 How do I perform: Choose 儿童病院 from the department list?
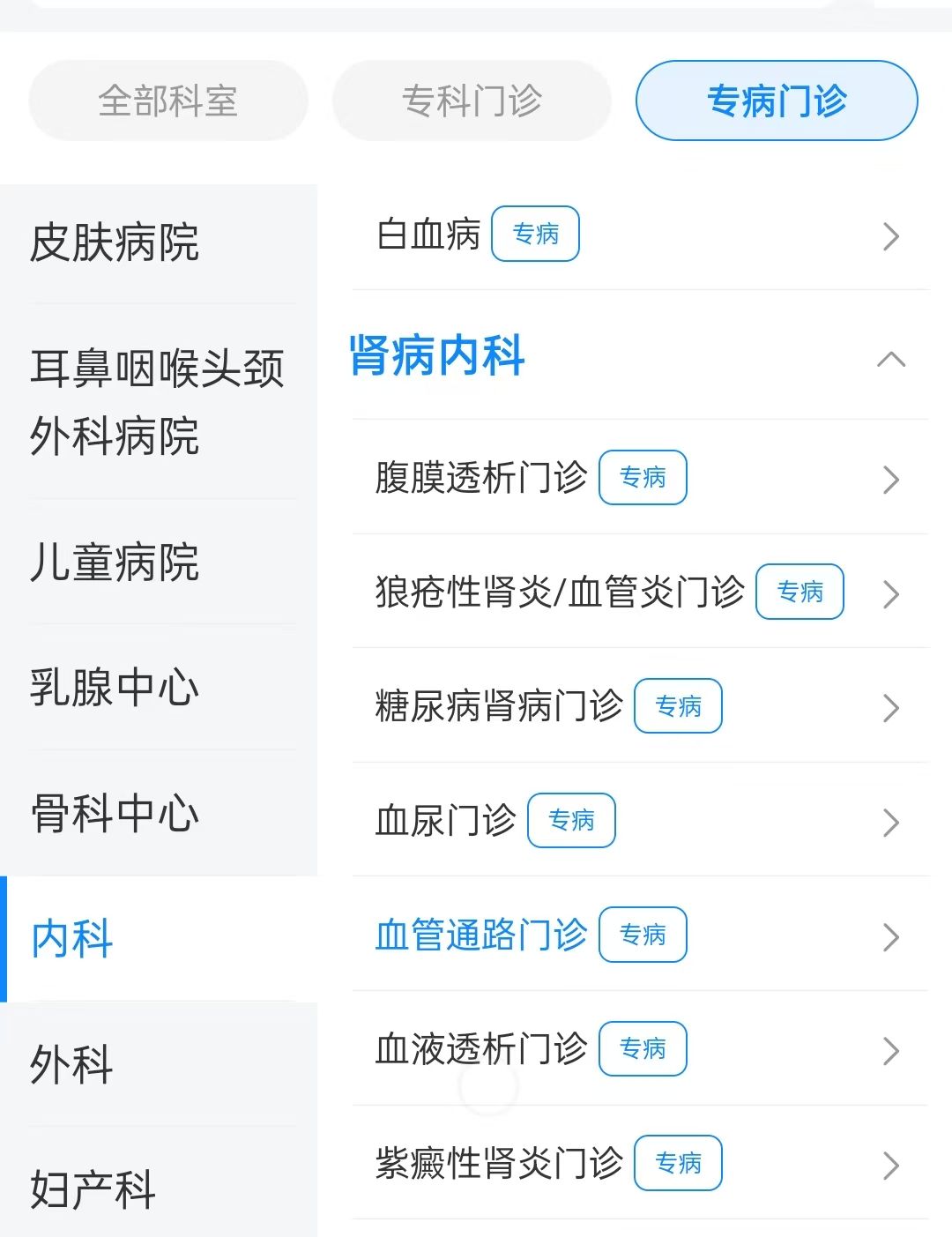pos(115,563)
